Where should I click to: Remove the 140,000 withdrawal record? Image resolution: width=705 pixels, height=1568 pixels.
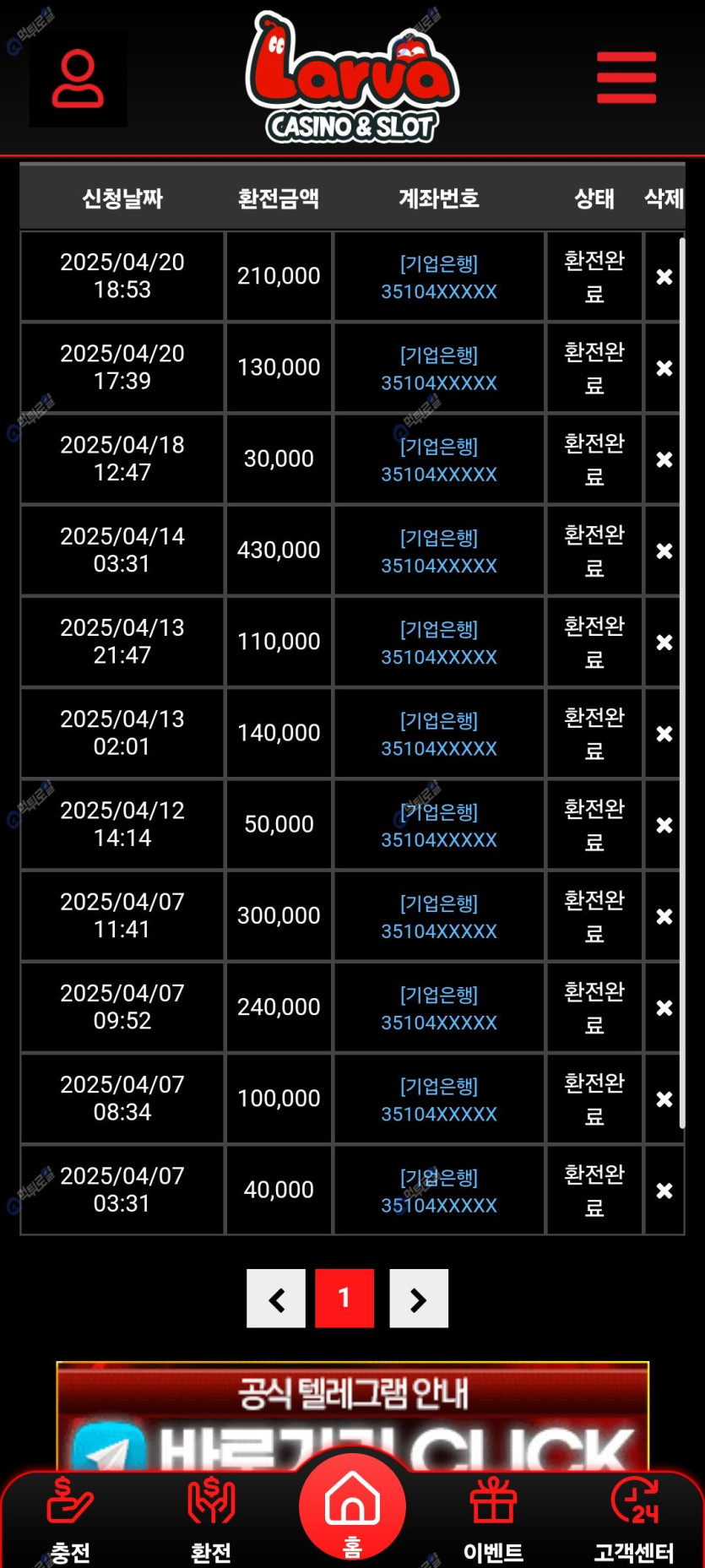tap(664, 734)
